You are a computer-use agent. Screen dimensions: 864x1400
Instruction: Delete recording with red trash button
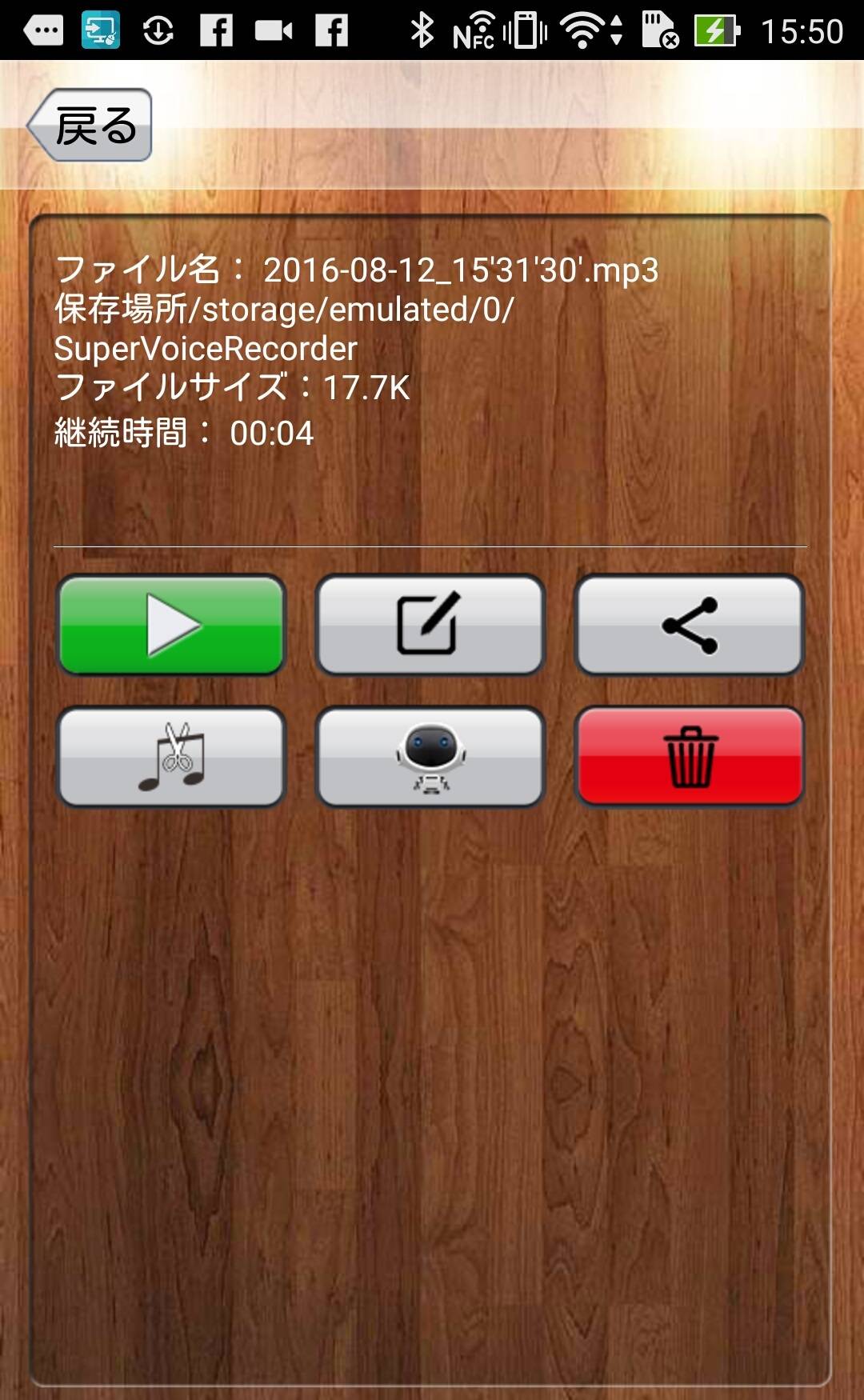point(690,756)
